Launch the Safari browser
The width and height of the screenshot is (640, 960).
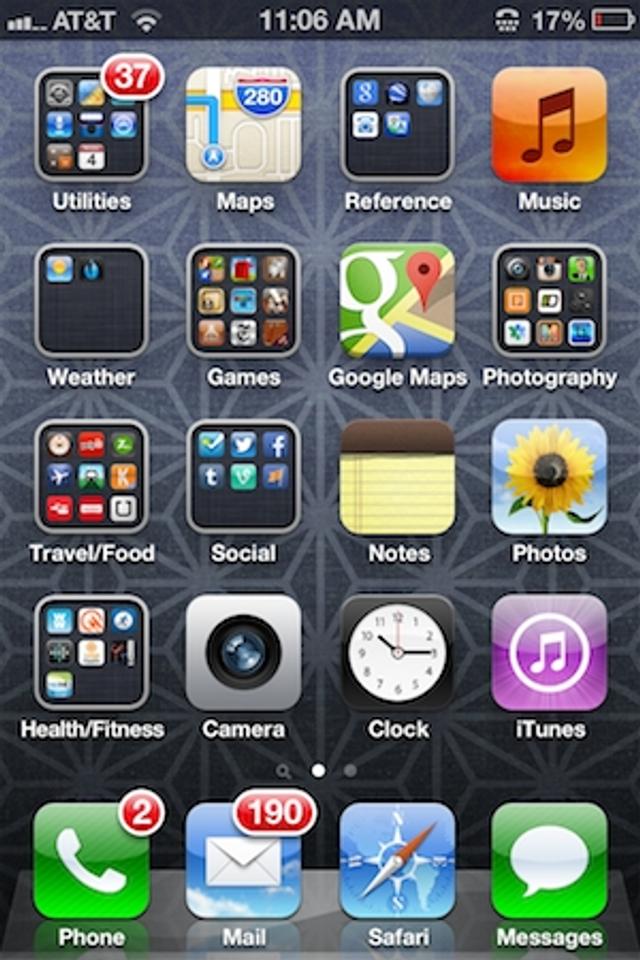coord(397,861)
